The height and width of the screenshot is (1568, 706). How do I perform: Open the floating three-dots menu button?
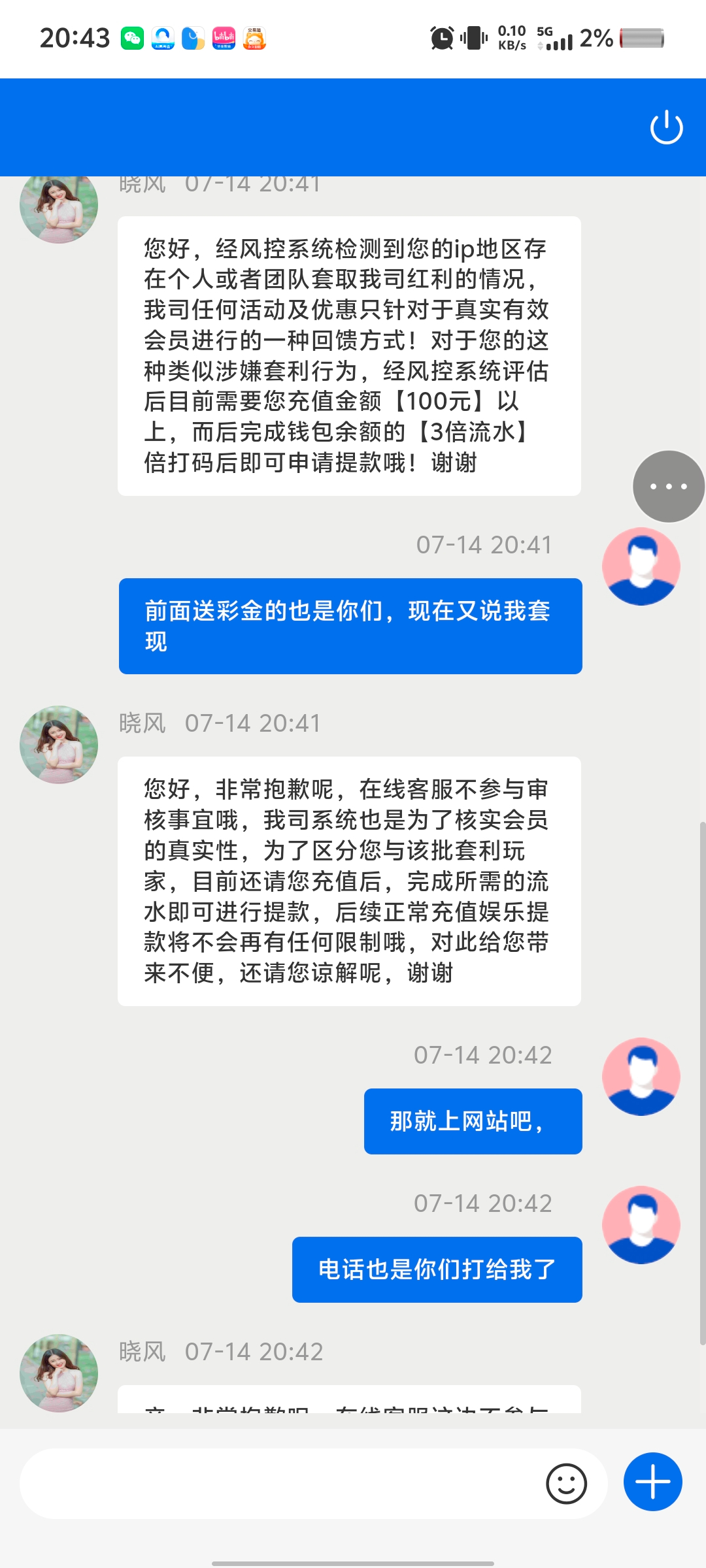[668, 486]
